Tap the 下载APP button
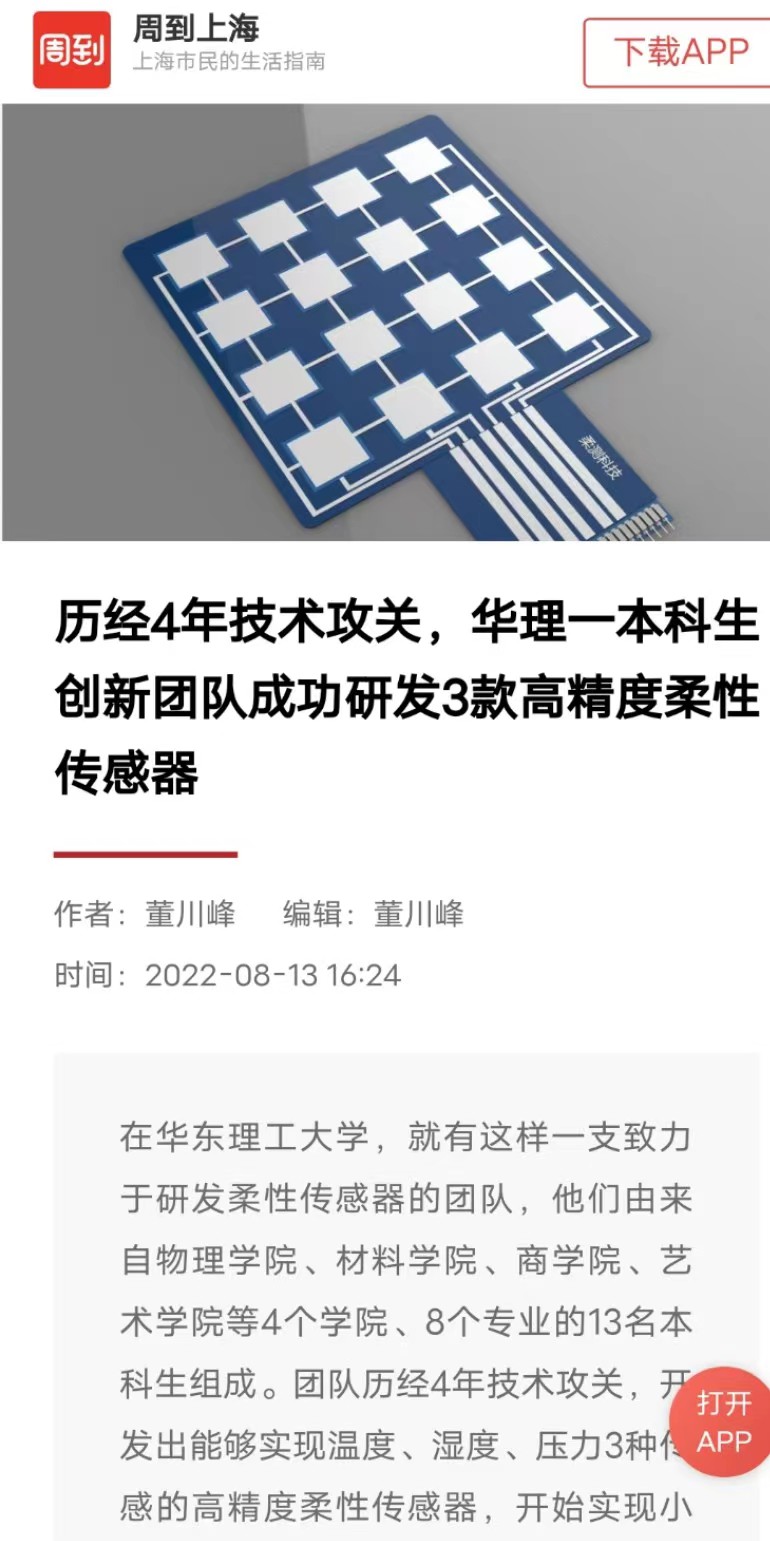 pyautogui.click(x=680, y=52)
